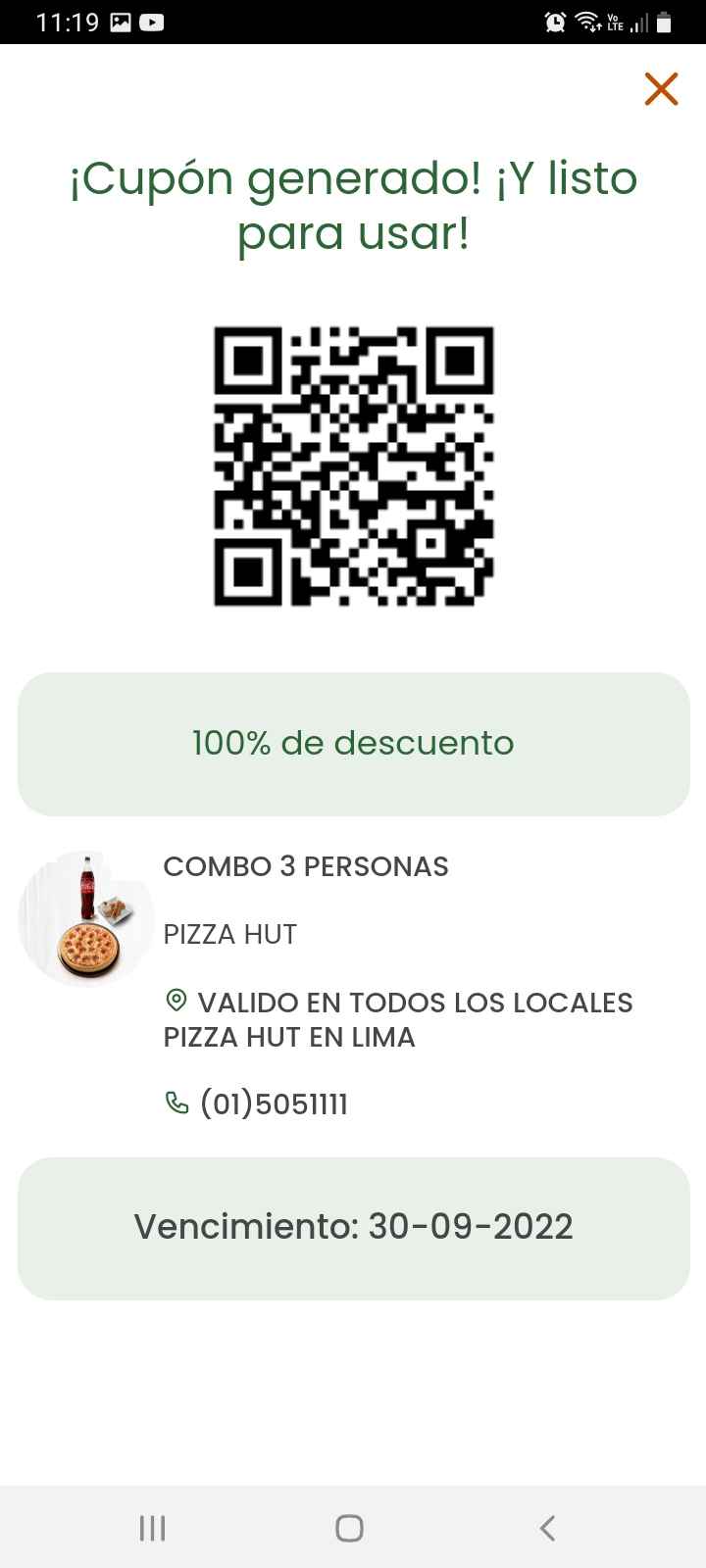Go to the home screen
This screenshot has height=1568, width=706.
(x=349, y=1527)
